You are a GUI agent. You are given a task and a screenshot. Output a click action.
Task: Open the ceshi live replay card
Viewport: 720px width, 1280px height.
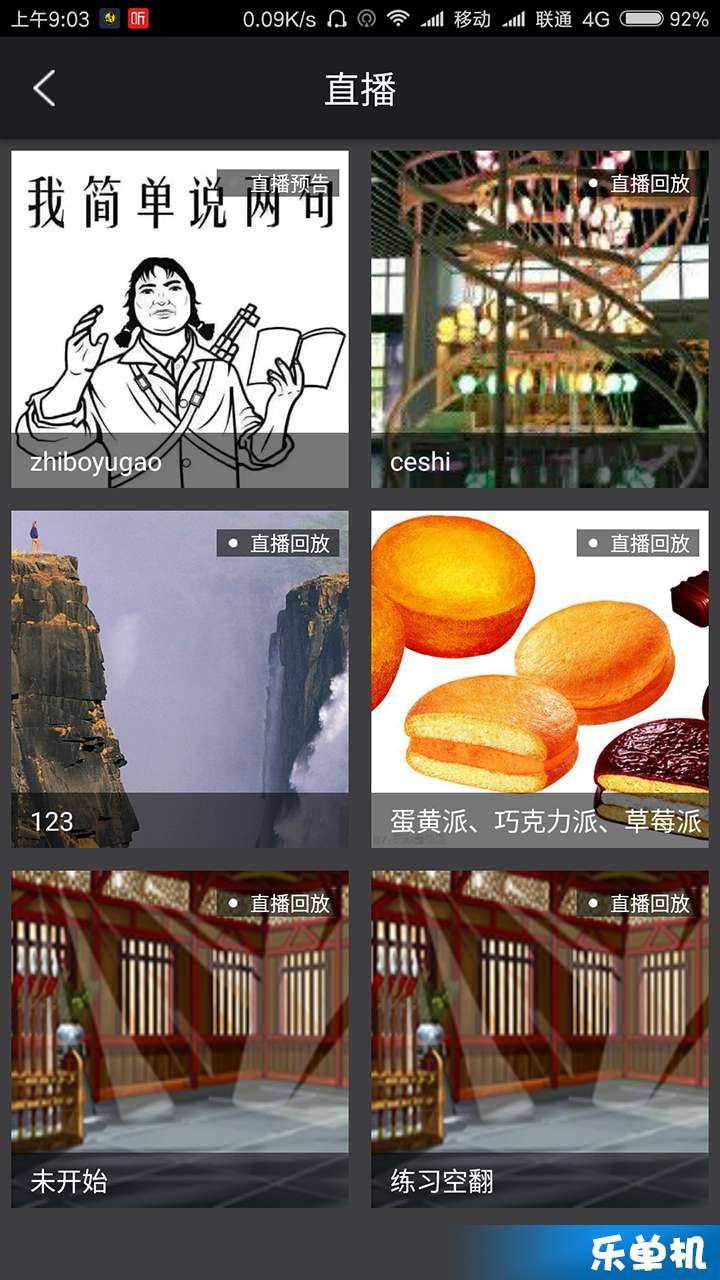(540, 319)
